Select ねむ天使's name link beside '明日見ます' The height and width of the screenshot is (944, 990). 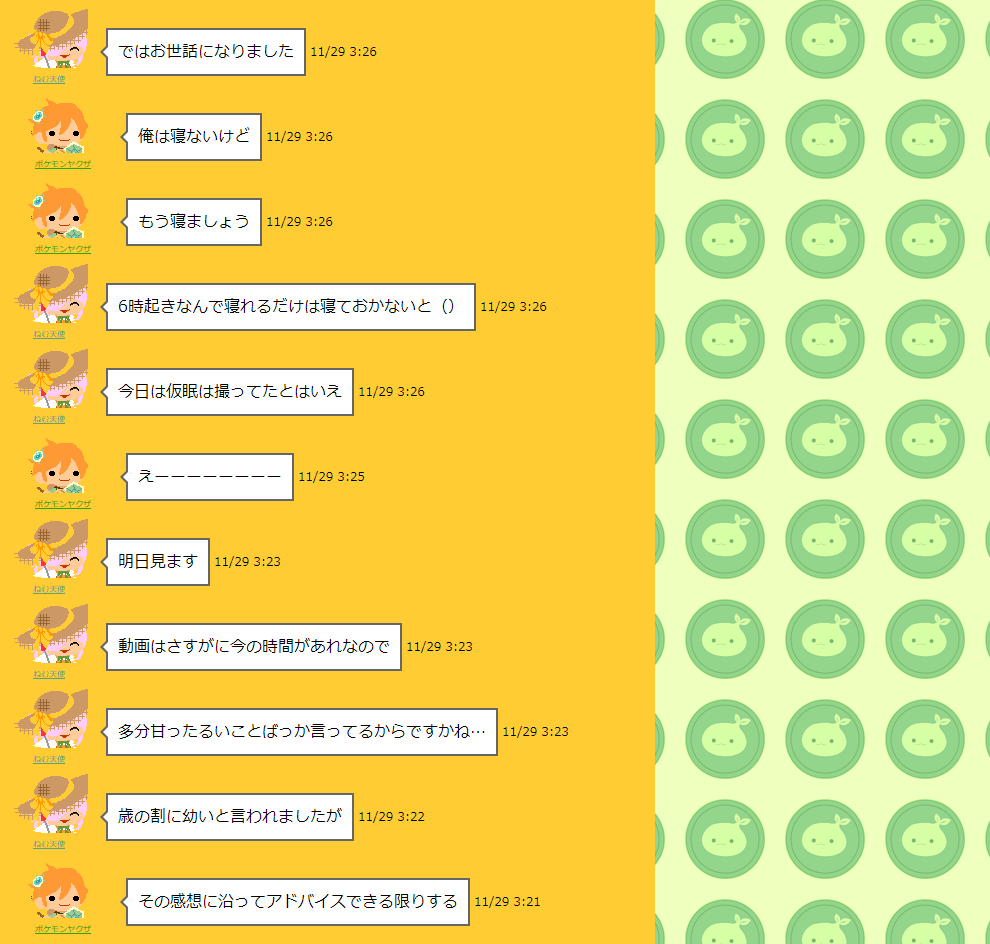(49, 589)
